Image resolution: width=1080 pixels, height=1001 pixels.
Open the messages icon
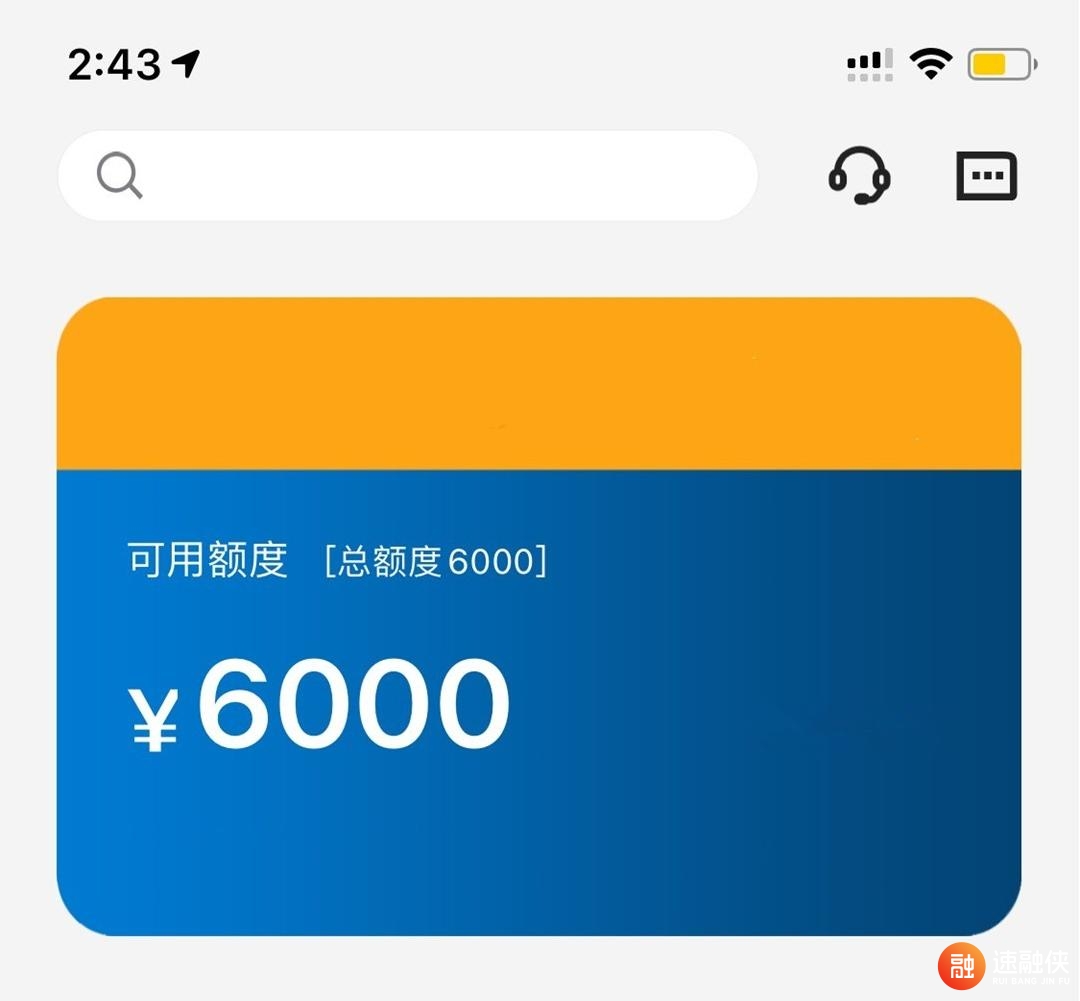pos(986,176)
